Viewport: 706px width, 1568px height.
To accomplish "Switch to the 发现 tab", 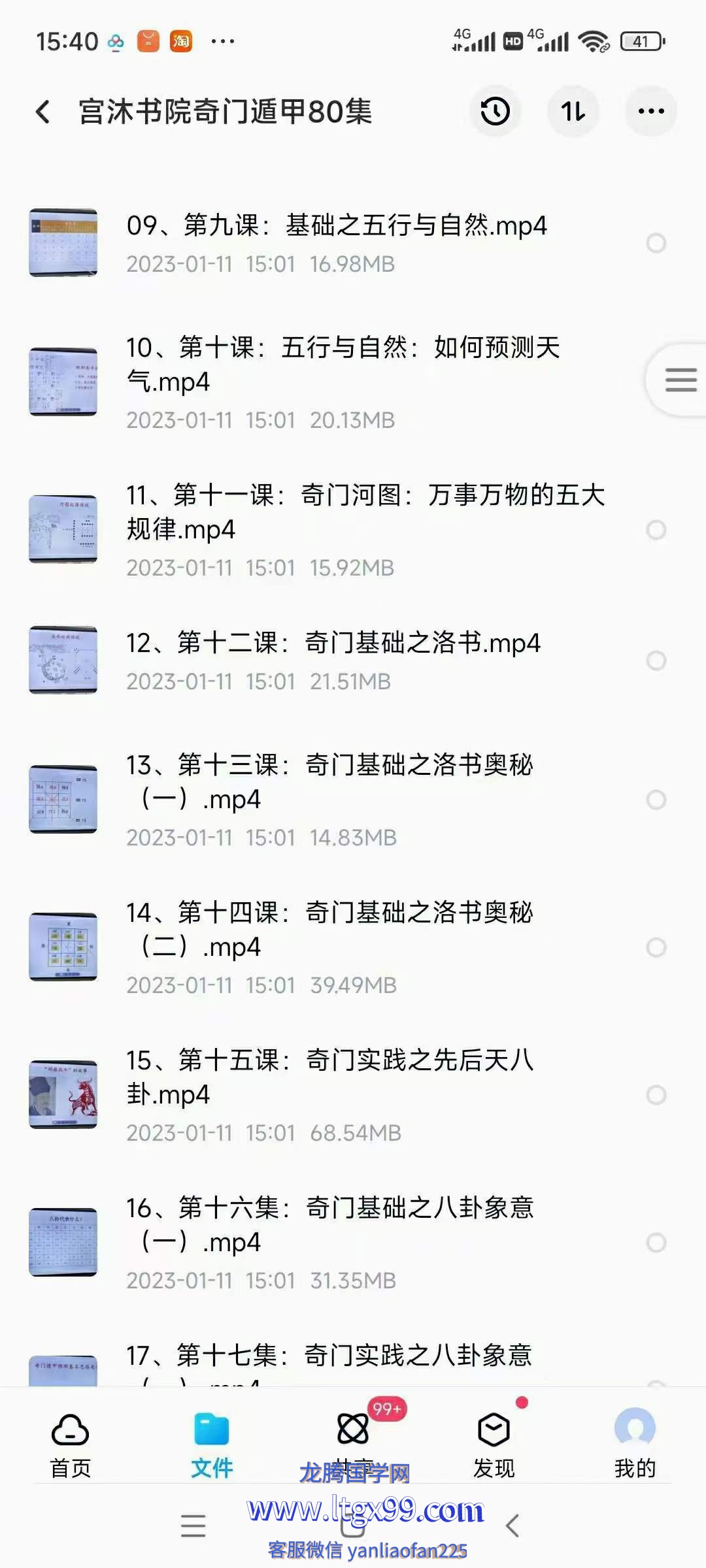I will click(494, 1445).
